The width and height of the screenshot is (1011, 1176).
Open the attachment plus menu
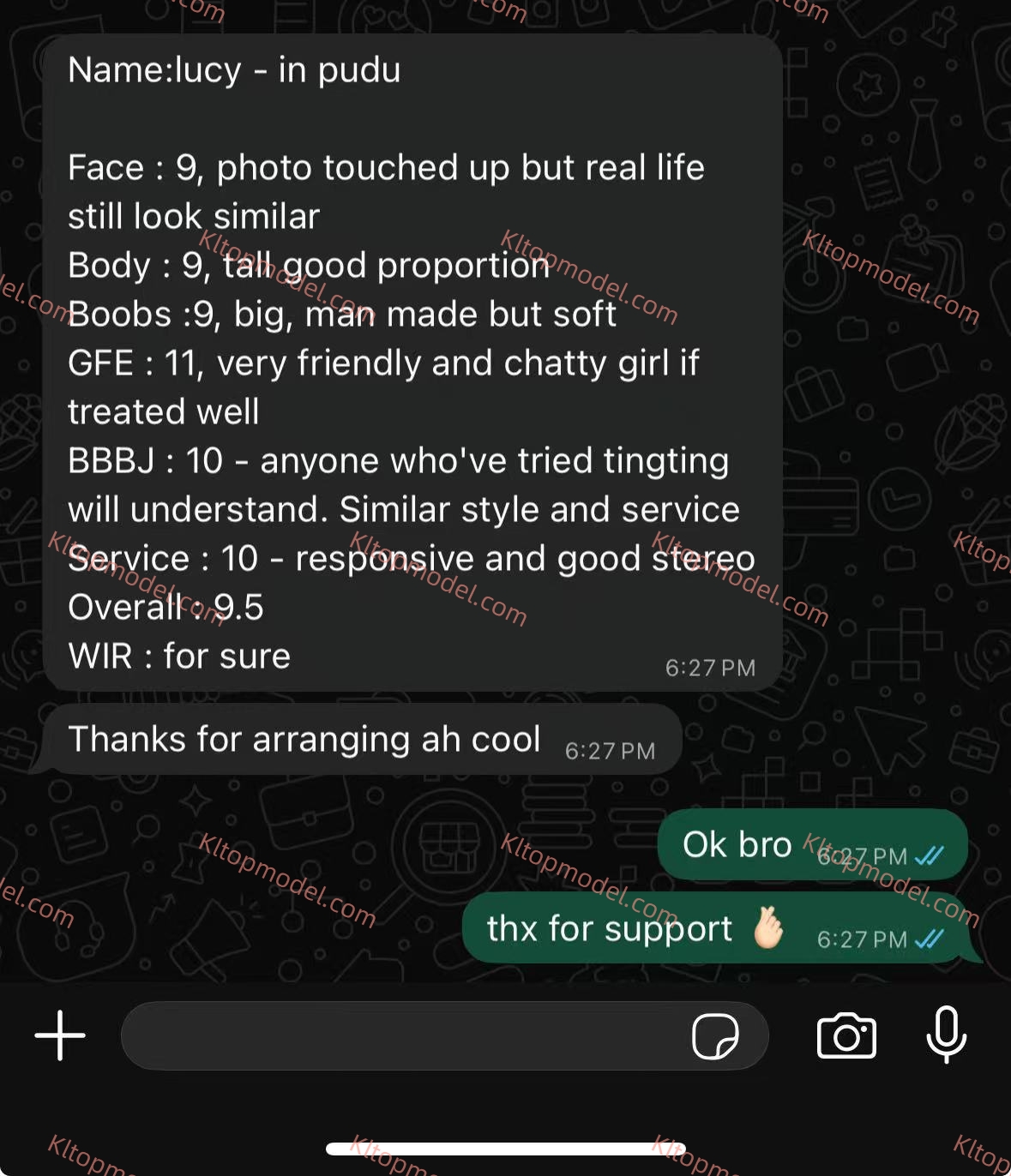tap(60, 1035)
